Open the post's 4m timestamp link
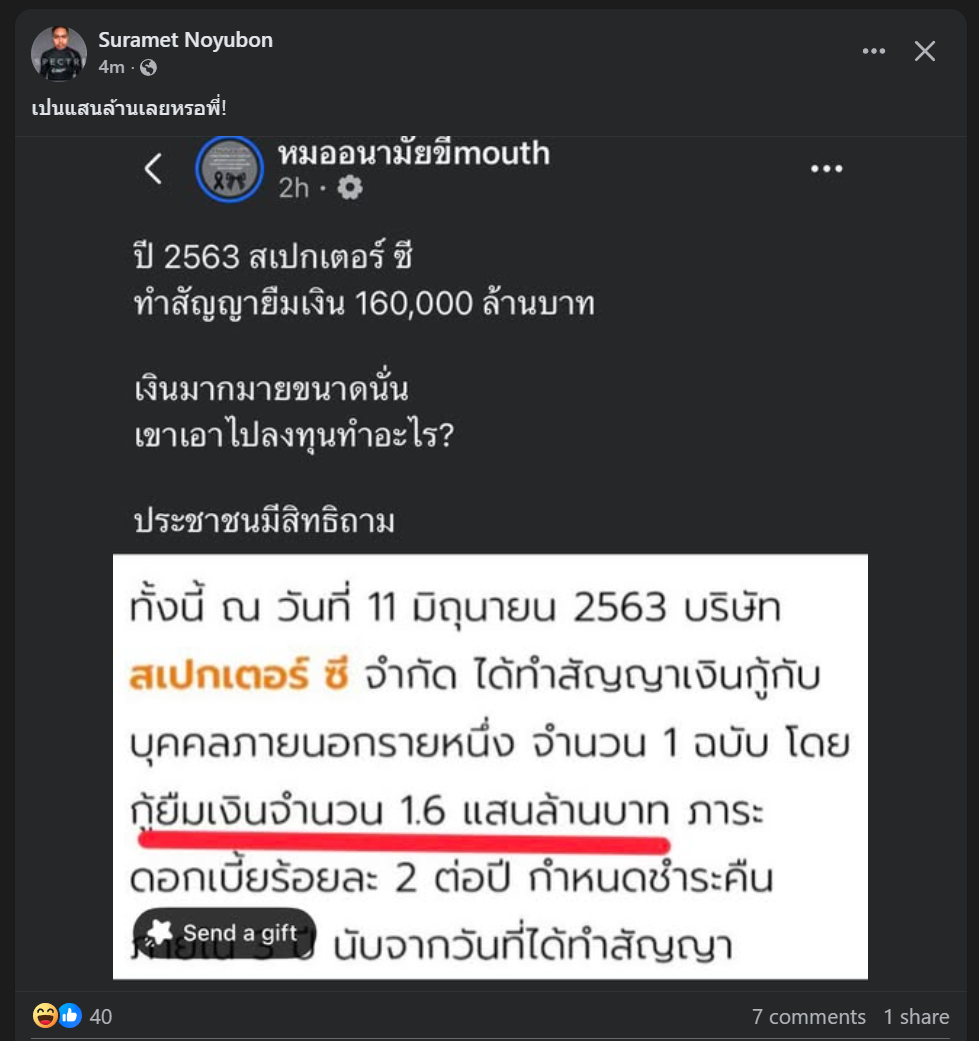 [x=110, y=68]
